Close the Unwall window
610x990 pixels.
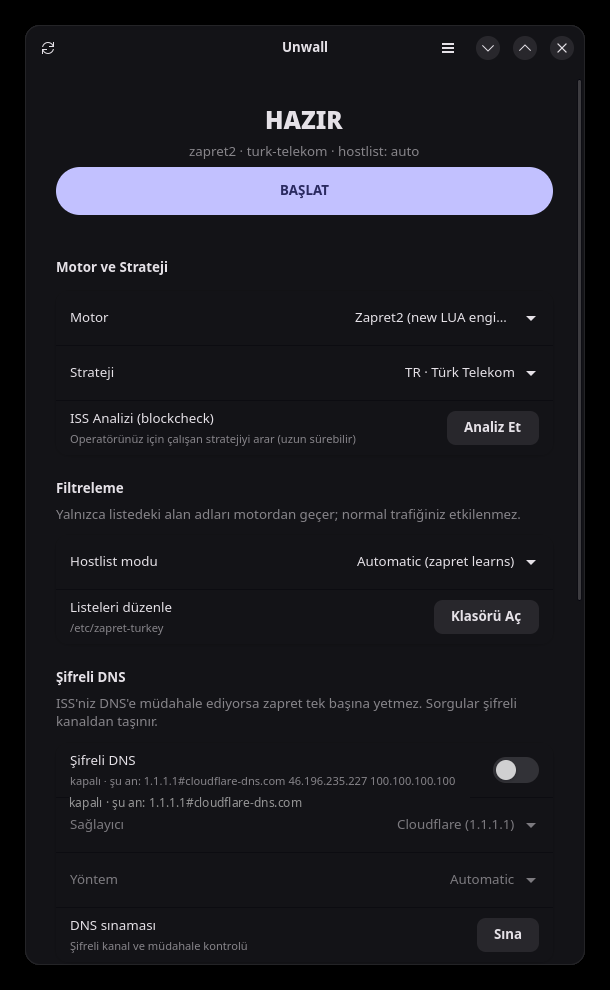pyautogui.click(x=562, y=48)
